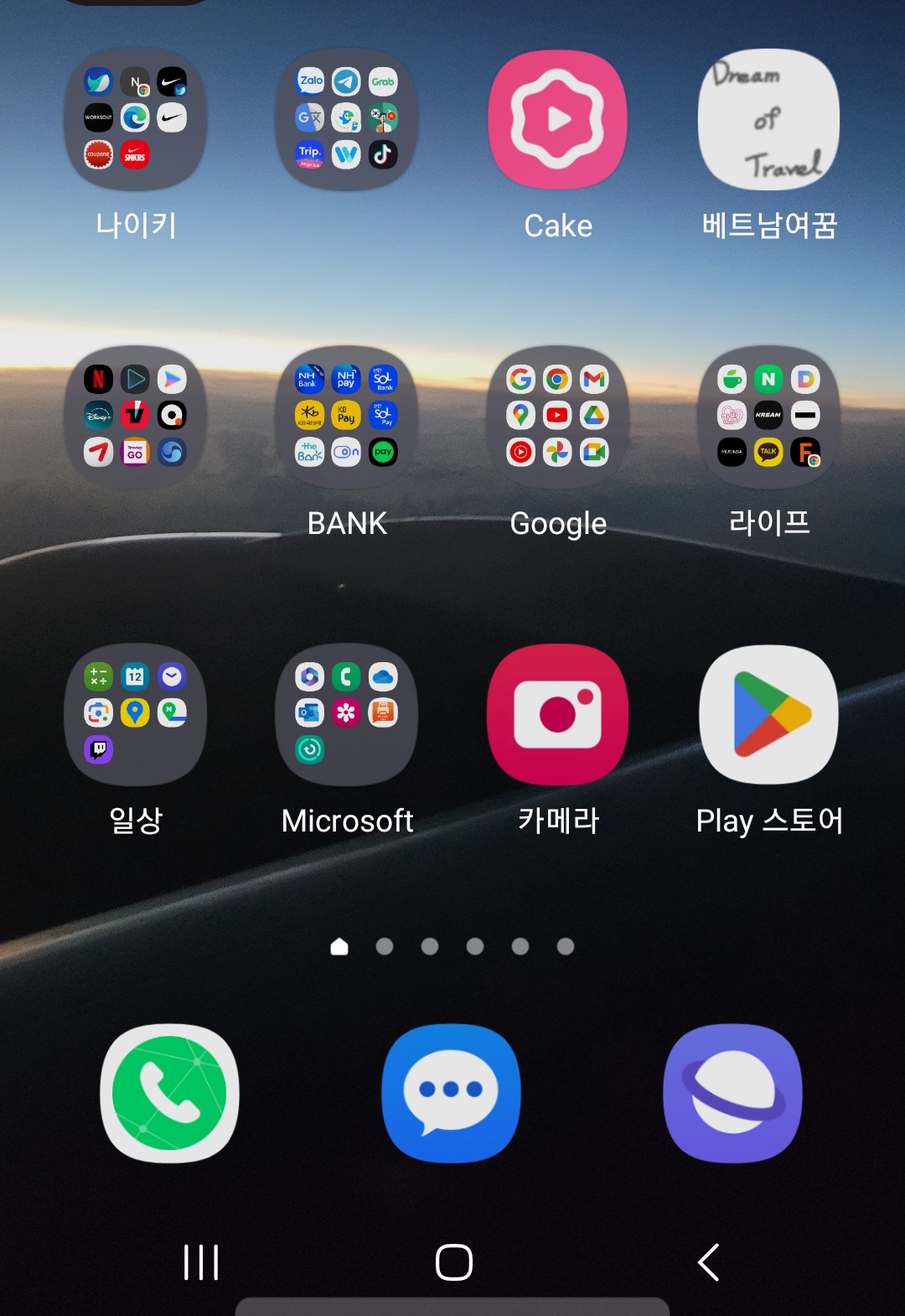The width and height of the screenshot is (905, 1316).
Task: Open the Microsoft folder
Action: [x=347, y=714]
